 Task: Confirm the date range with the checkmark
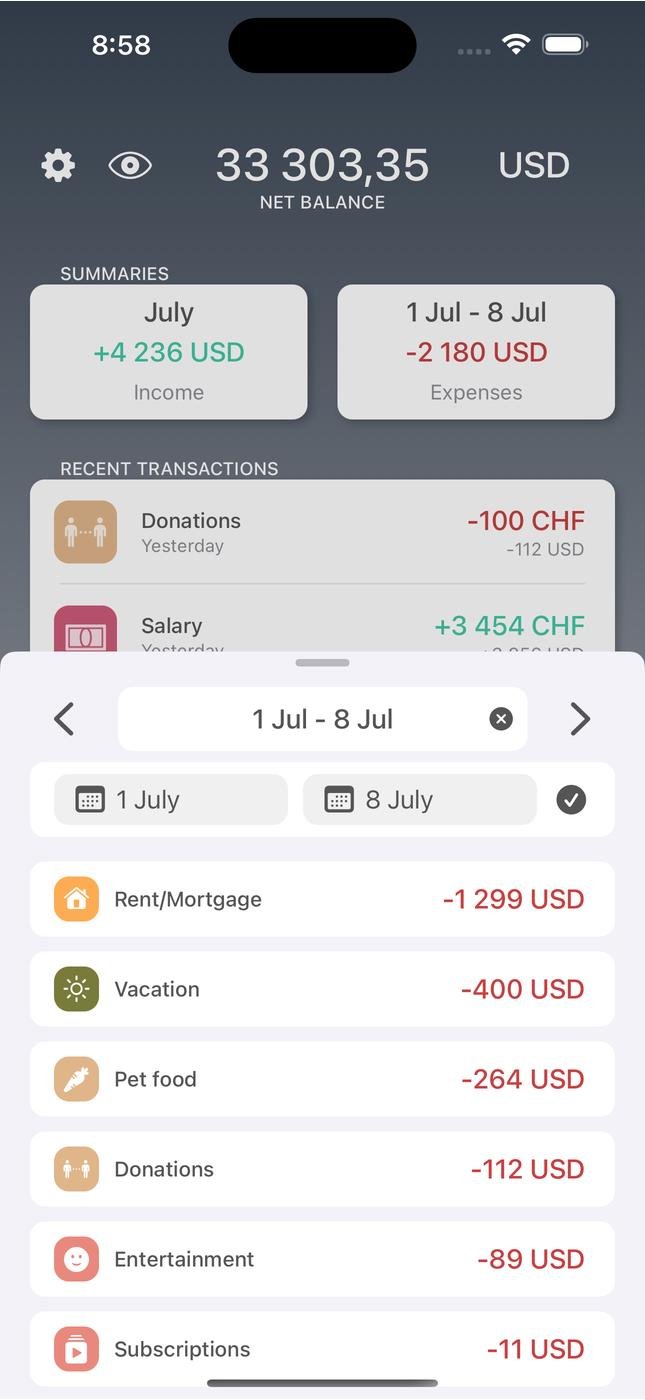[x=571, y=800]
